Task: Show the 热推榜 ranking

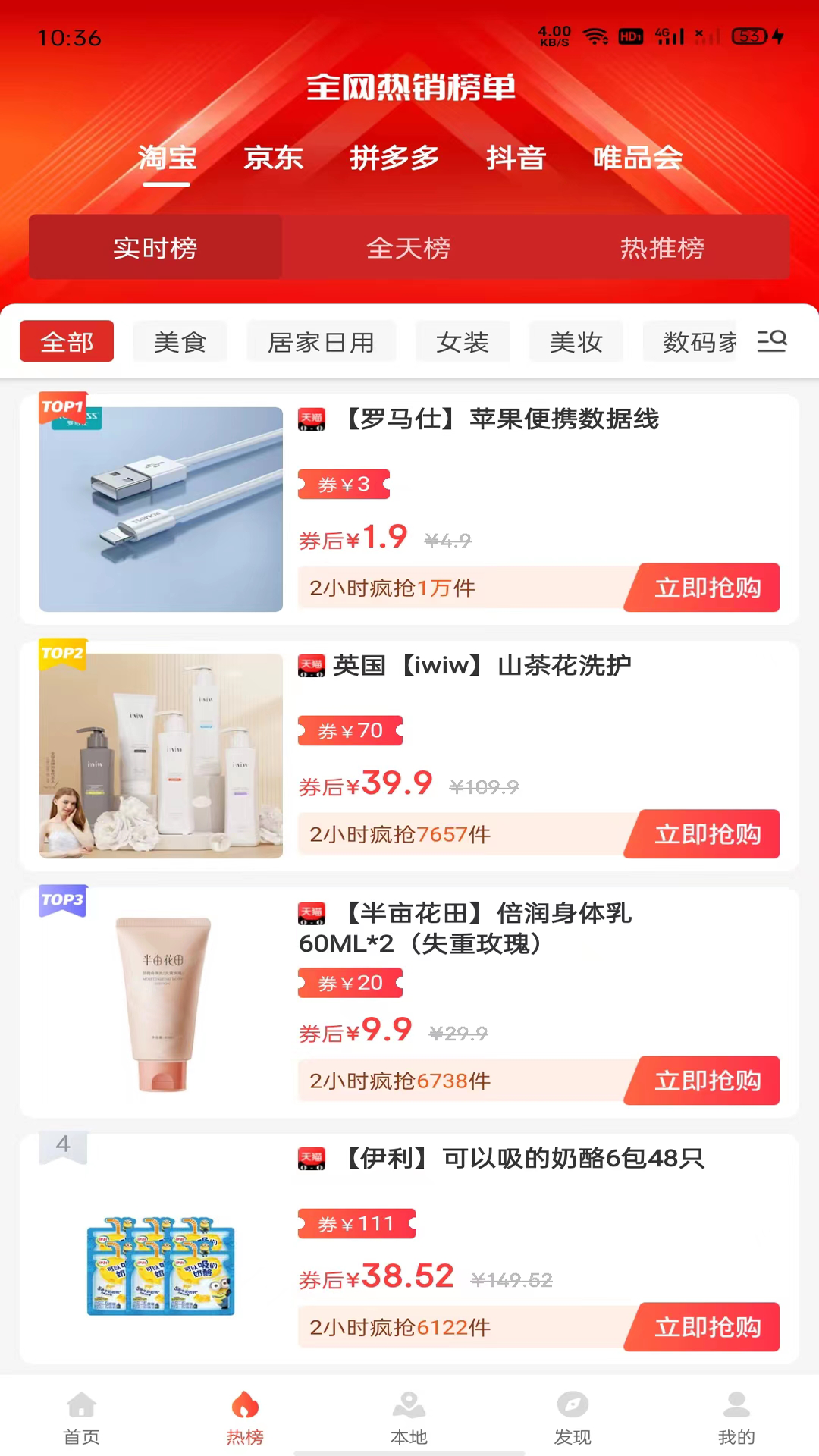Action: click(662, 248)
